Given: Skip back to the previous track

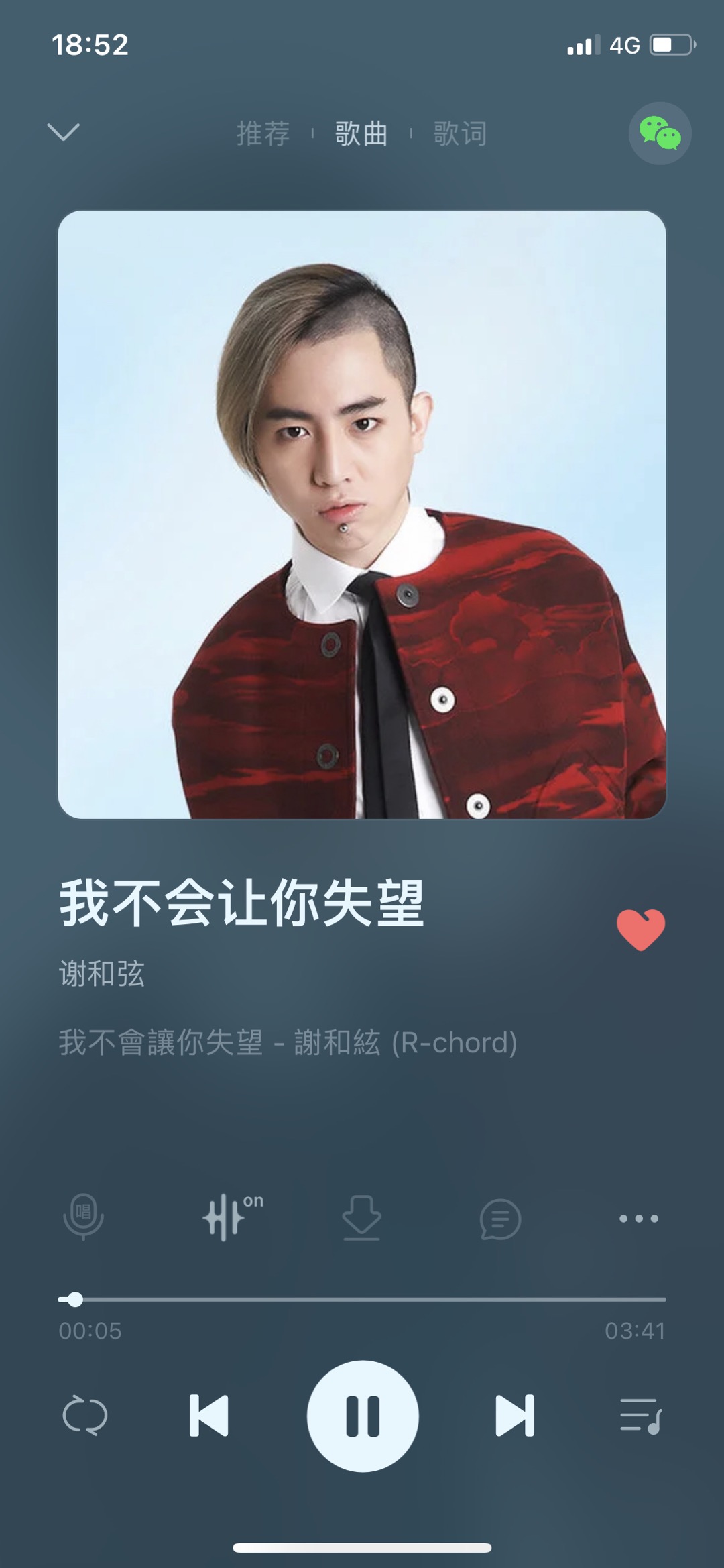Looking at the screenshot, I should coord(209,1416).
